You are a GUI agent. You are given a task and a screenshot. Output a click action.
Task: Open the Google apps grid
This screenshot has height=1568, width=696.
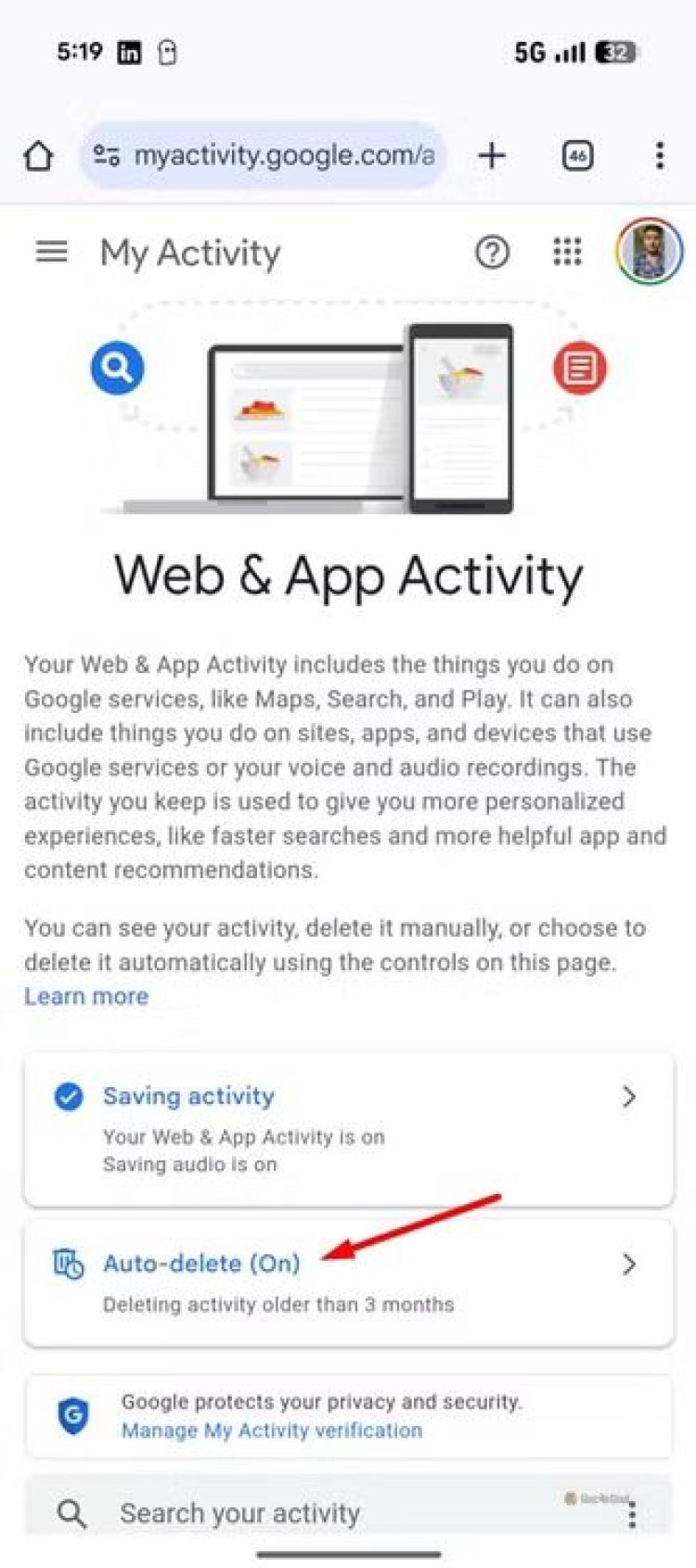click(567, 252)
